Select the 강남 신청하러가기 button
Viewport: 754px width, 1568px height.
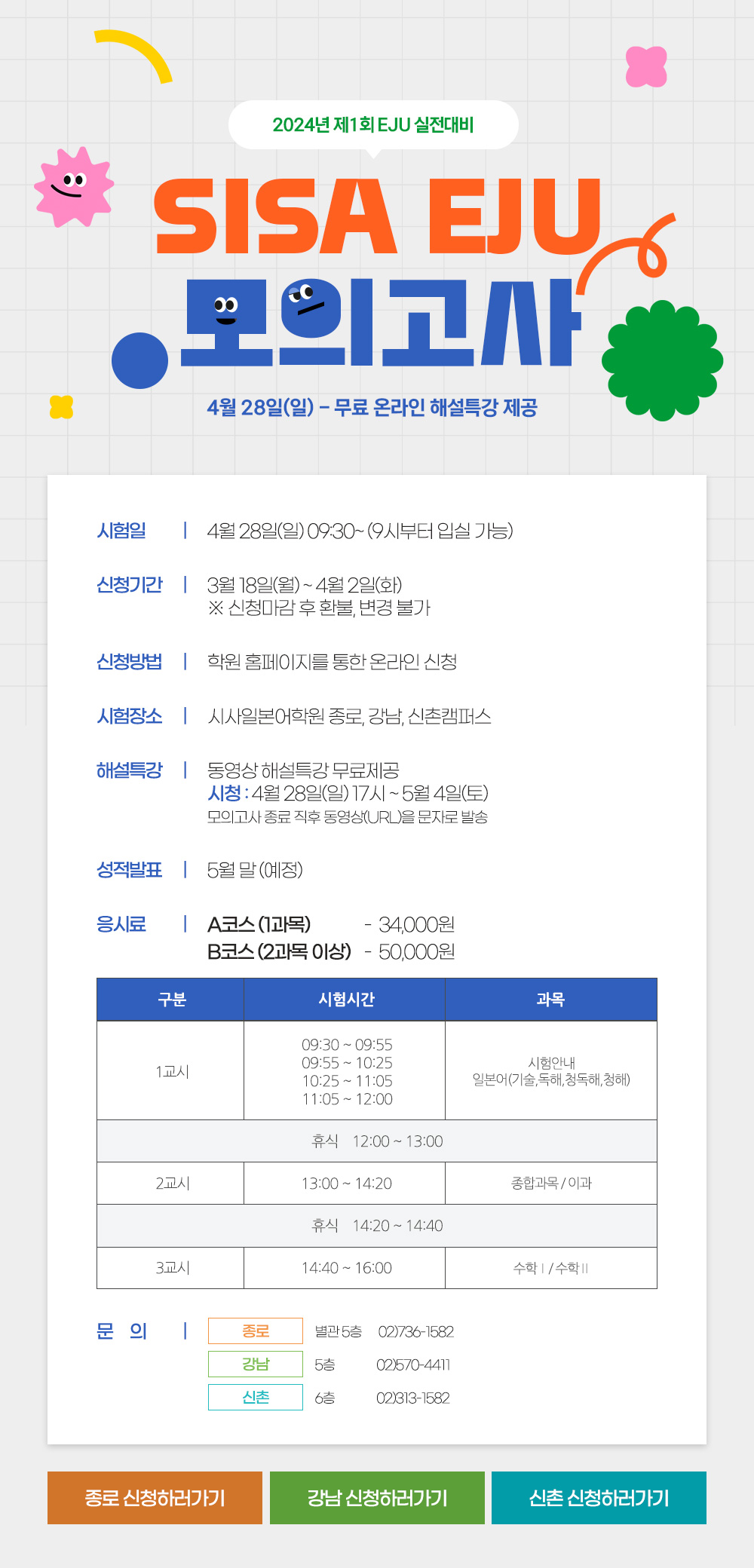pos(377,1498)
